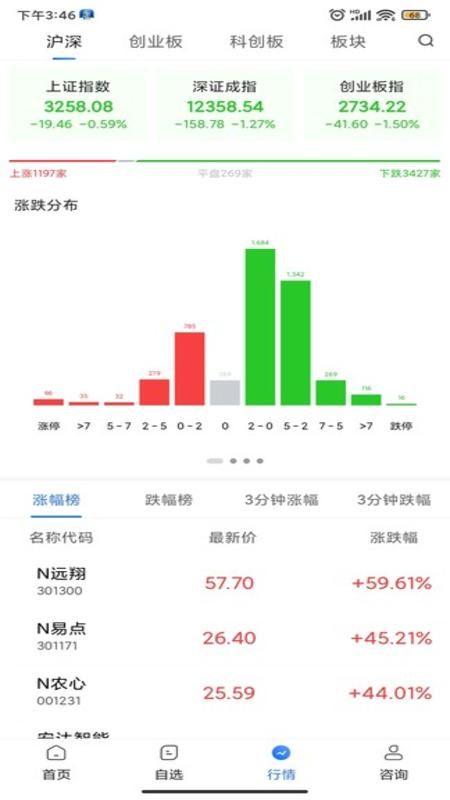
Task: Open stock N易点 301171
Action: [225, 637]
